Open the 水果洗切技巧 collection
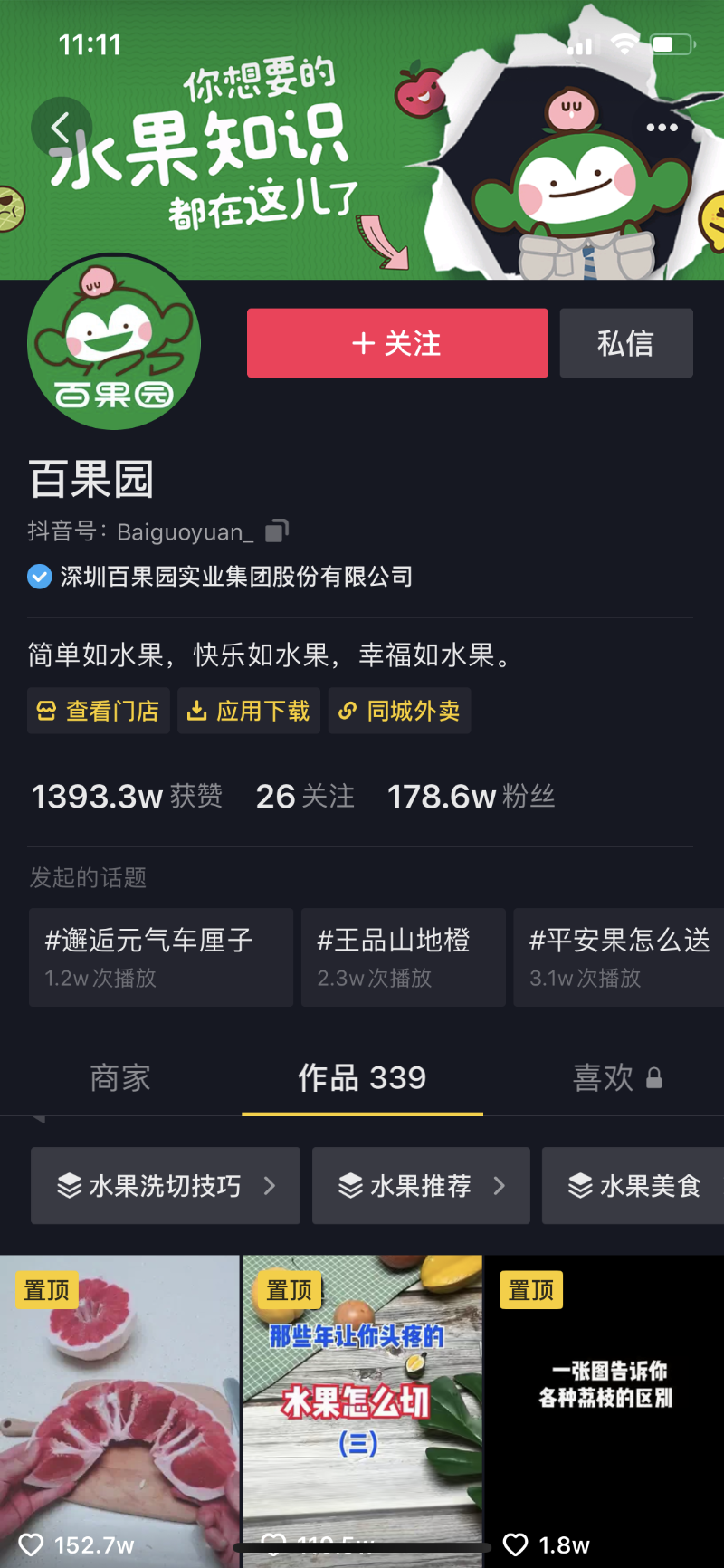Viewport: 724px width, 1568px height. point(166,1186)
